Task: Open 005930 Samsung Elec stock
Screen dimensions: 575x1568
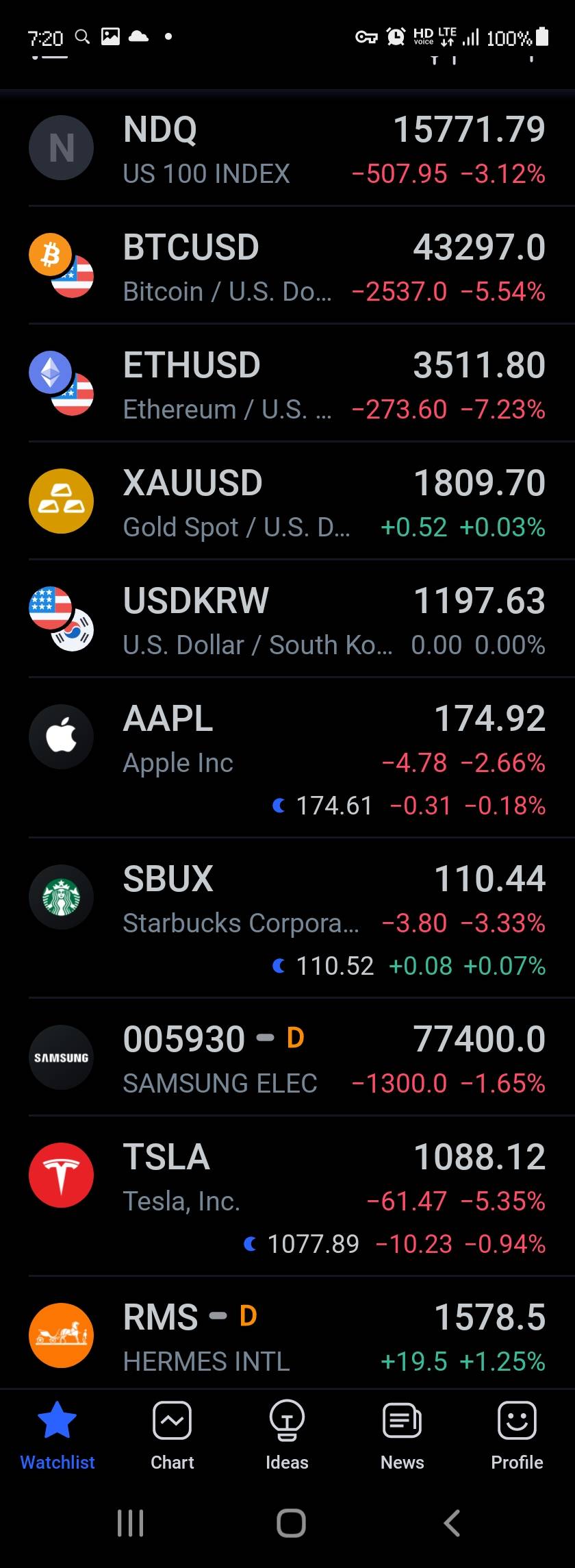Action: click(287, 1058)
